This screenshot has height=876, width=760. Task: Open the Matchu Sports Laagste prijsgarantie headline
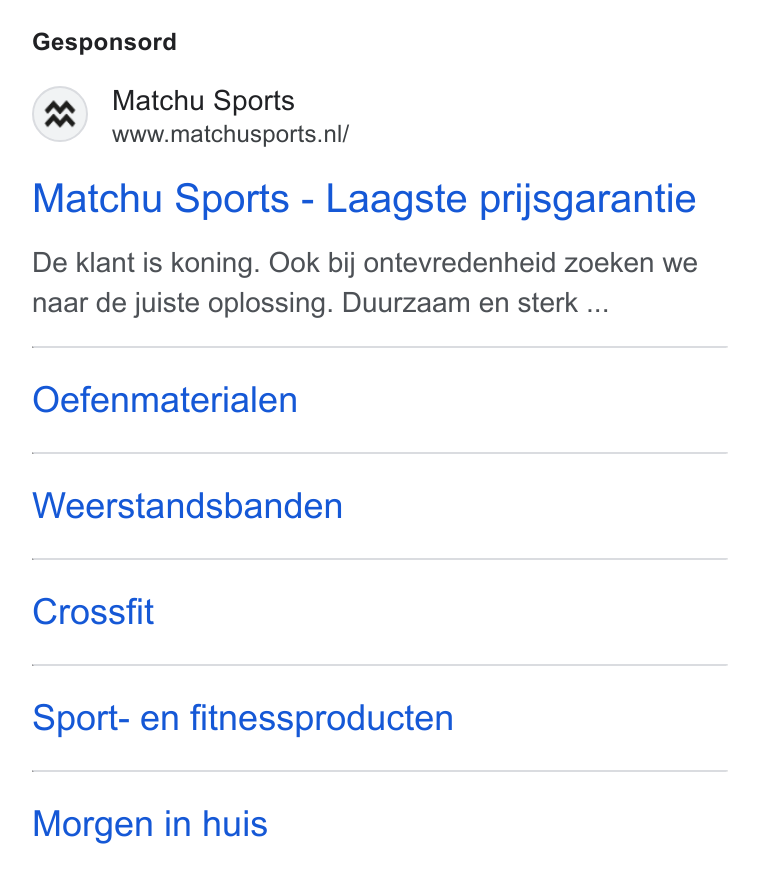tap(364, 200)
